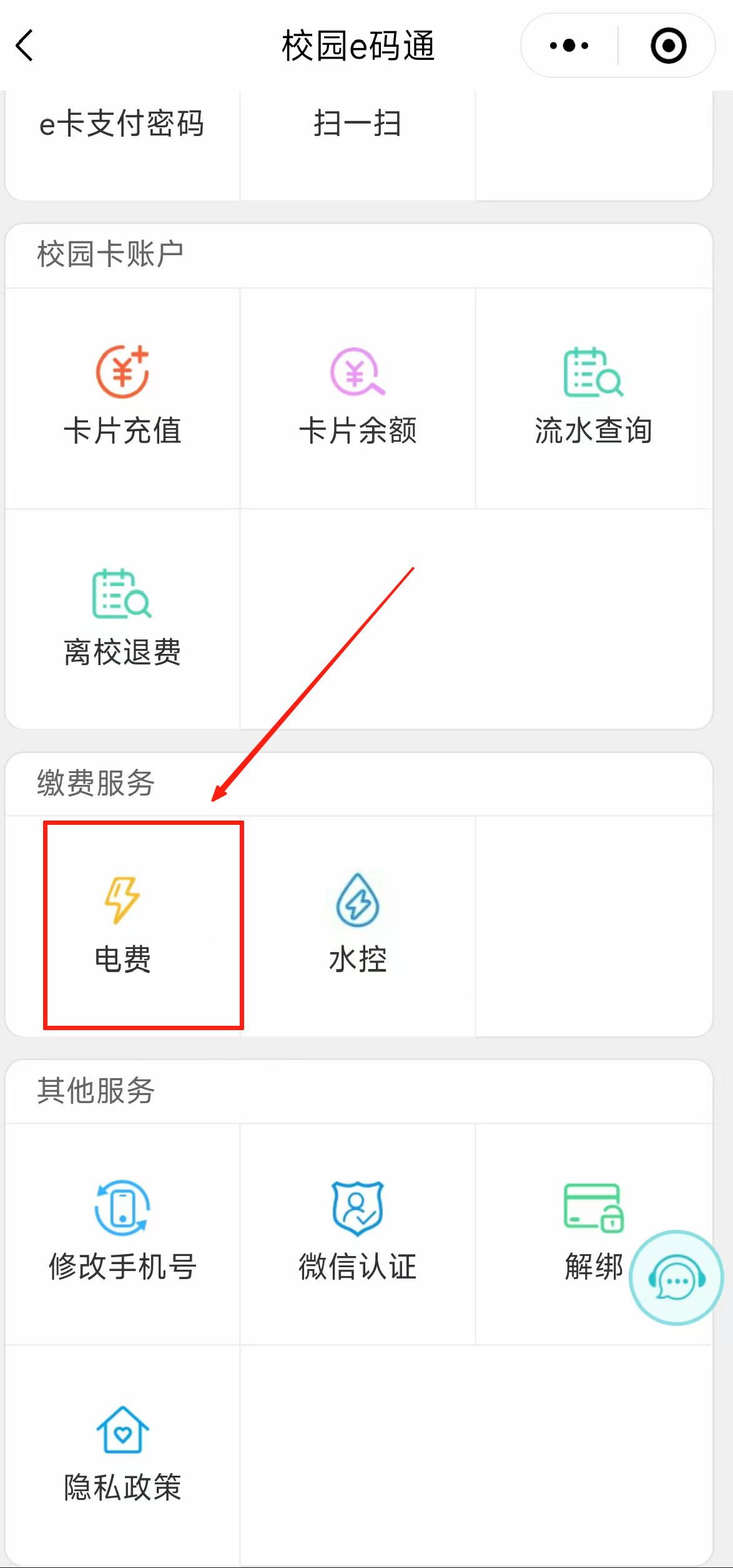Open 微信认证 verification

(357, 1232)
